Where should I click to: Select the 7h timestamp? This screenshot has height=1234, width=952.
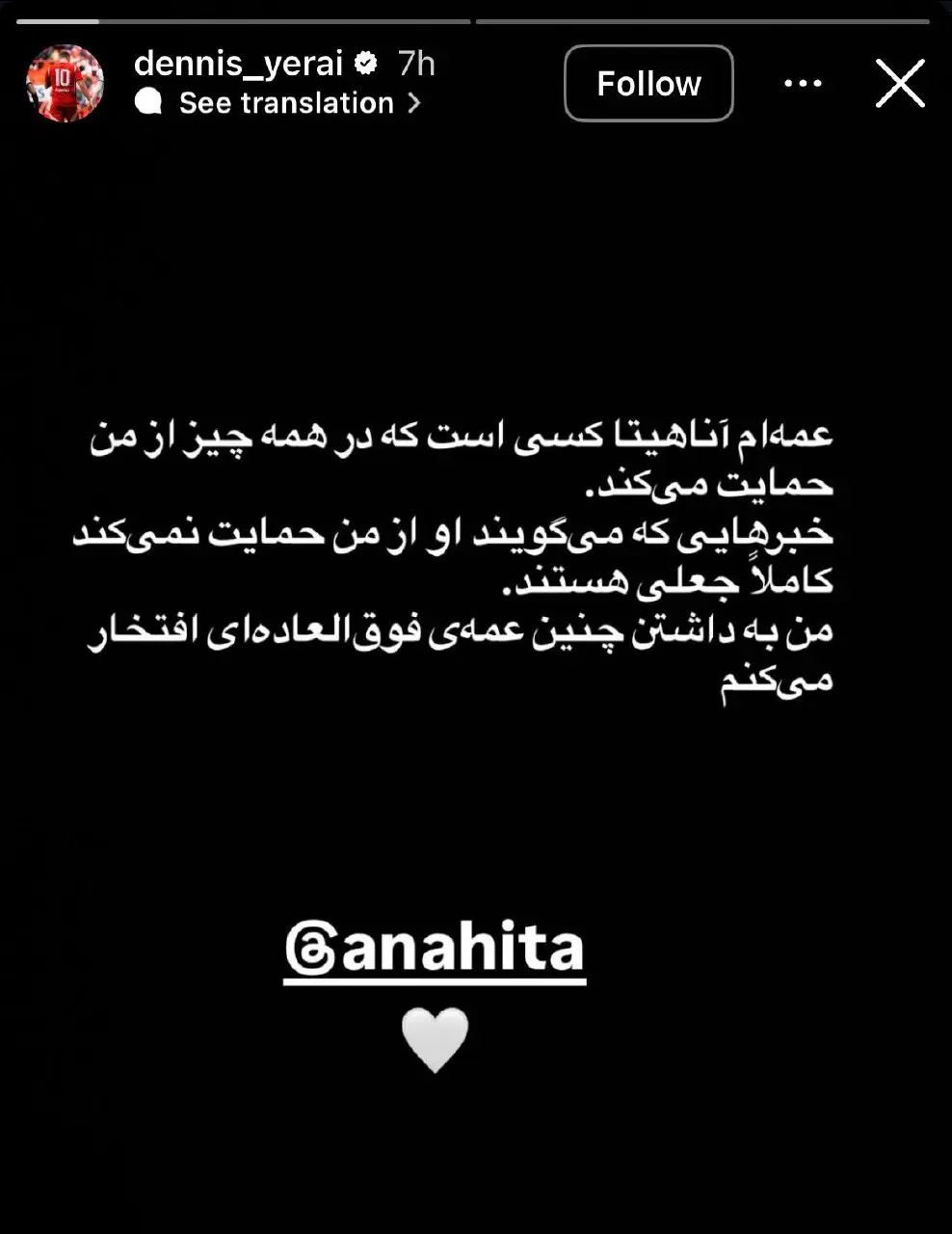[414, 63]
